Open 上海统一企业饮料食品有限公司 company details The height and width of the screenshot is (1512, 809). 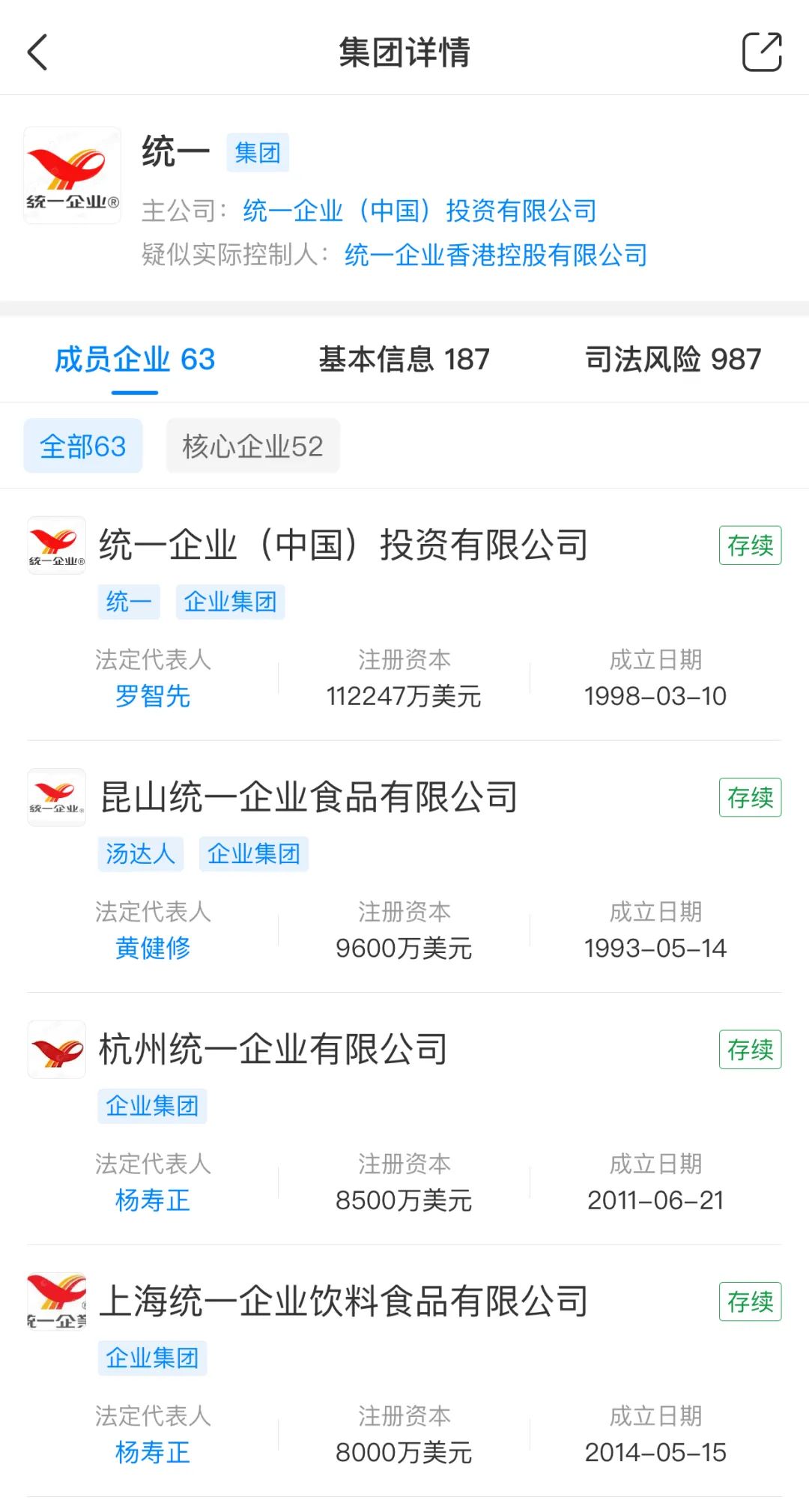pyautogui.click(x=344, y=1301)
